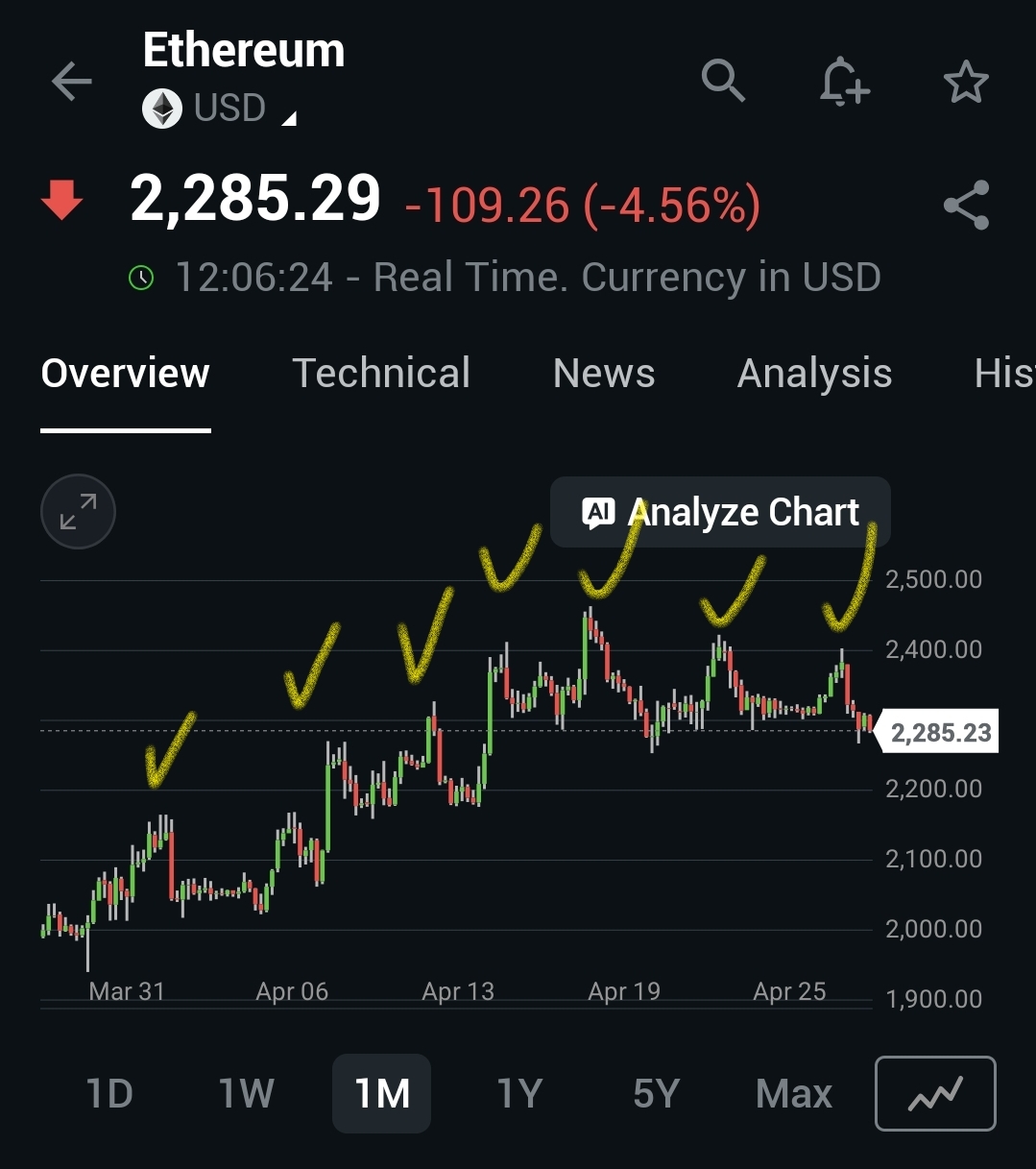Switch to the Technical tab
Screen dimensions: 1036x1169
(381, 374)
